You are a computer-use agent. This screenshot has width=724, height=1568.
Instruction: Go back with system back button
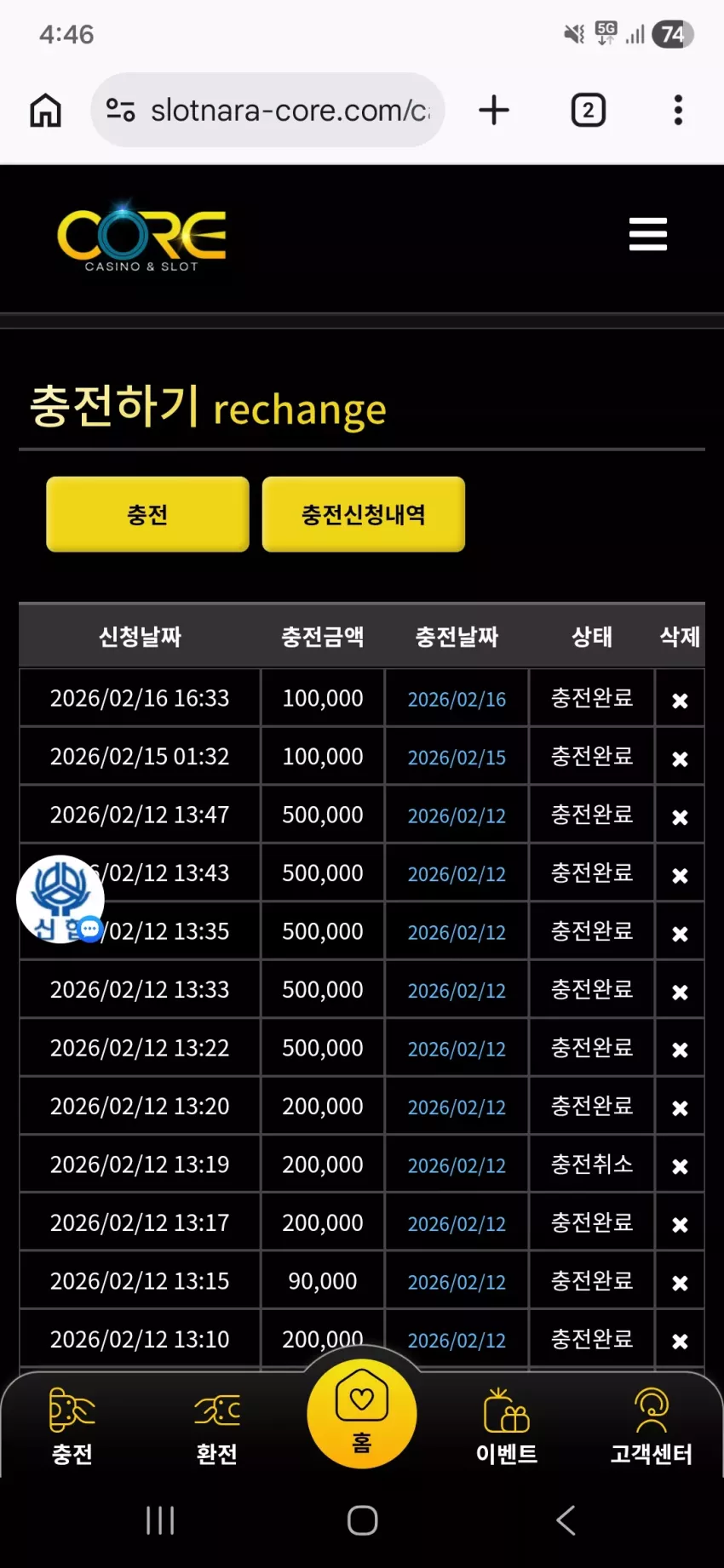pos(566,1520)
